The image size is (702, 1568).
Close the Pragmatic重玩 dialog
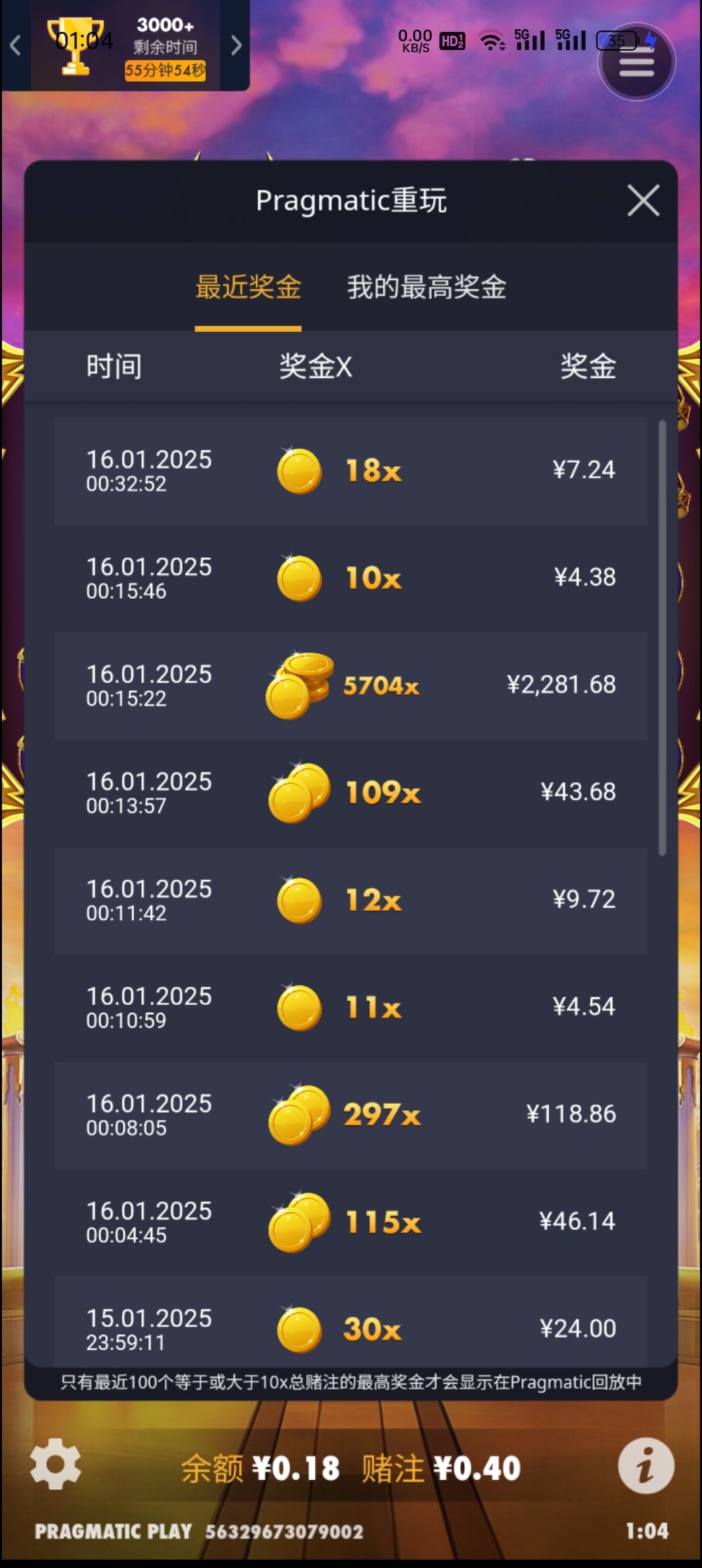pos(643,200)
